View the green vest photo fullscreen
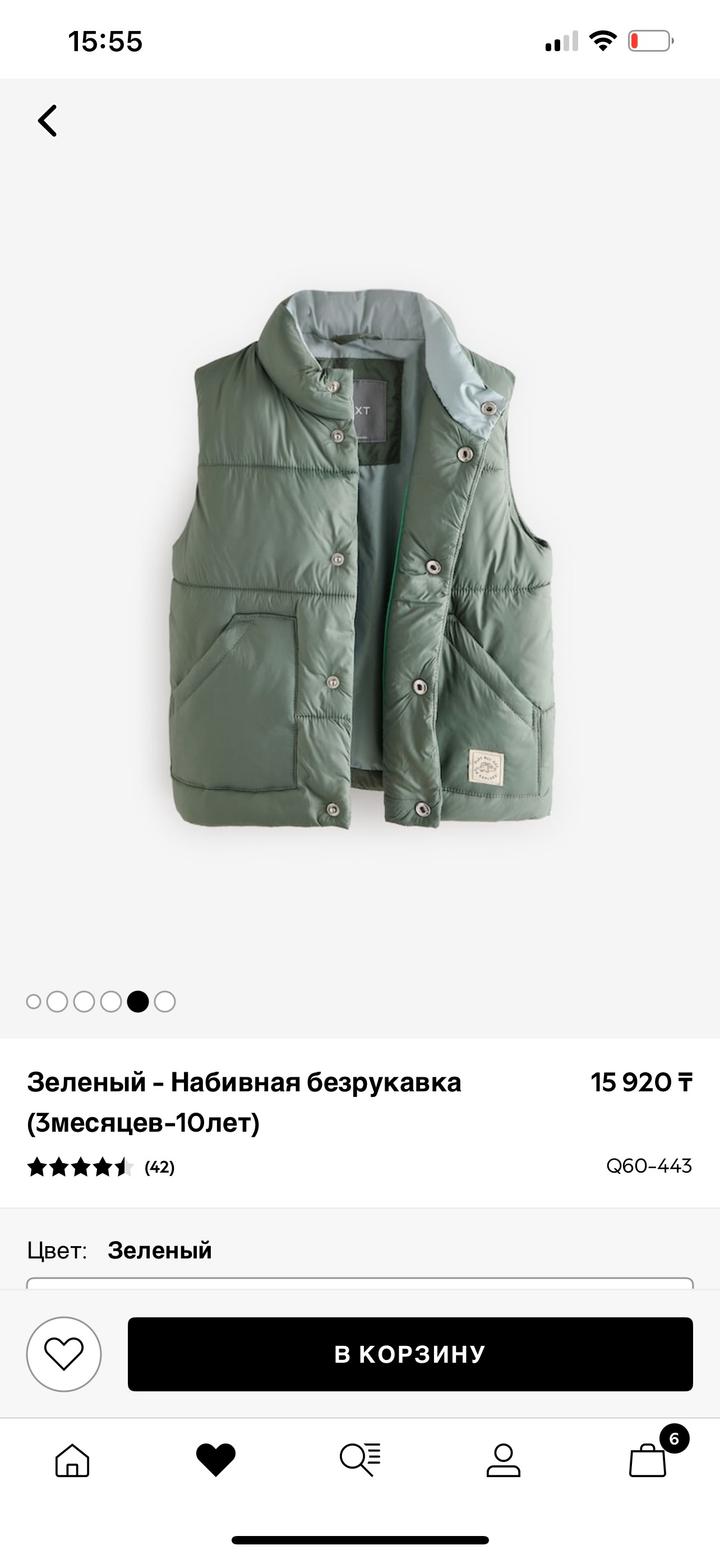720x1558 pixels. (360, 560)
